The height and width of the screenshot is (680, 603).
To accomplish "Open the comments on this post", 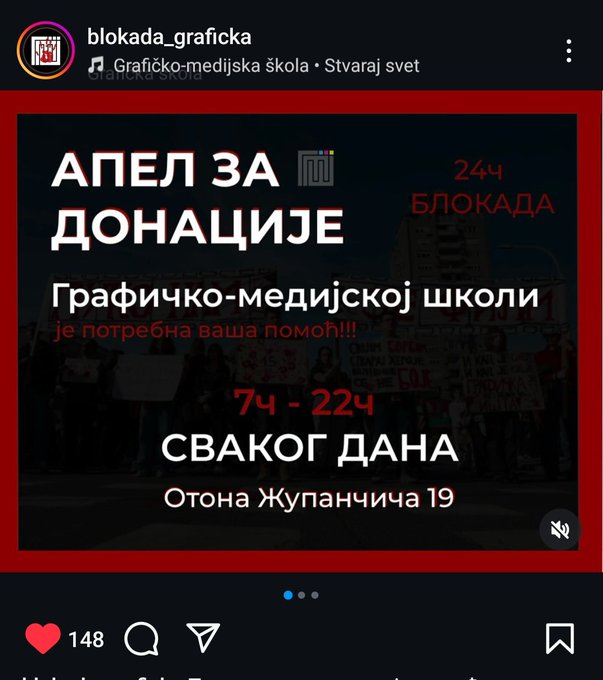I will (x=142, y=638).
